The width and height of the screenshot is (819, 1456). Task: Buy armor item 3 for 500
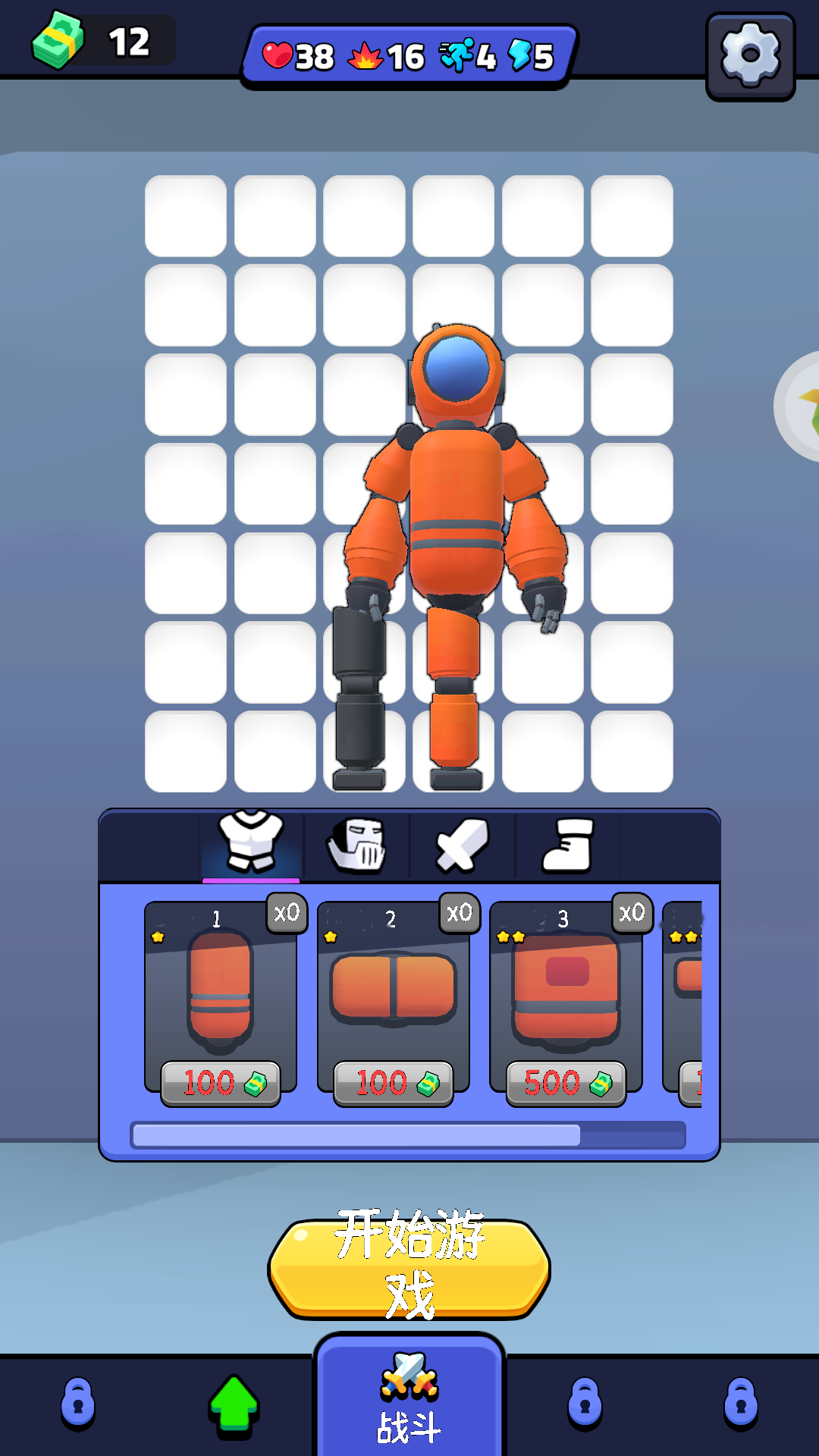(566, 1083)
